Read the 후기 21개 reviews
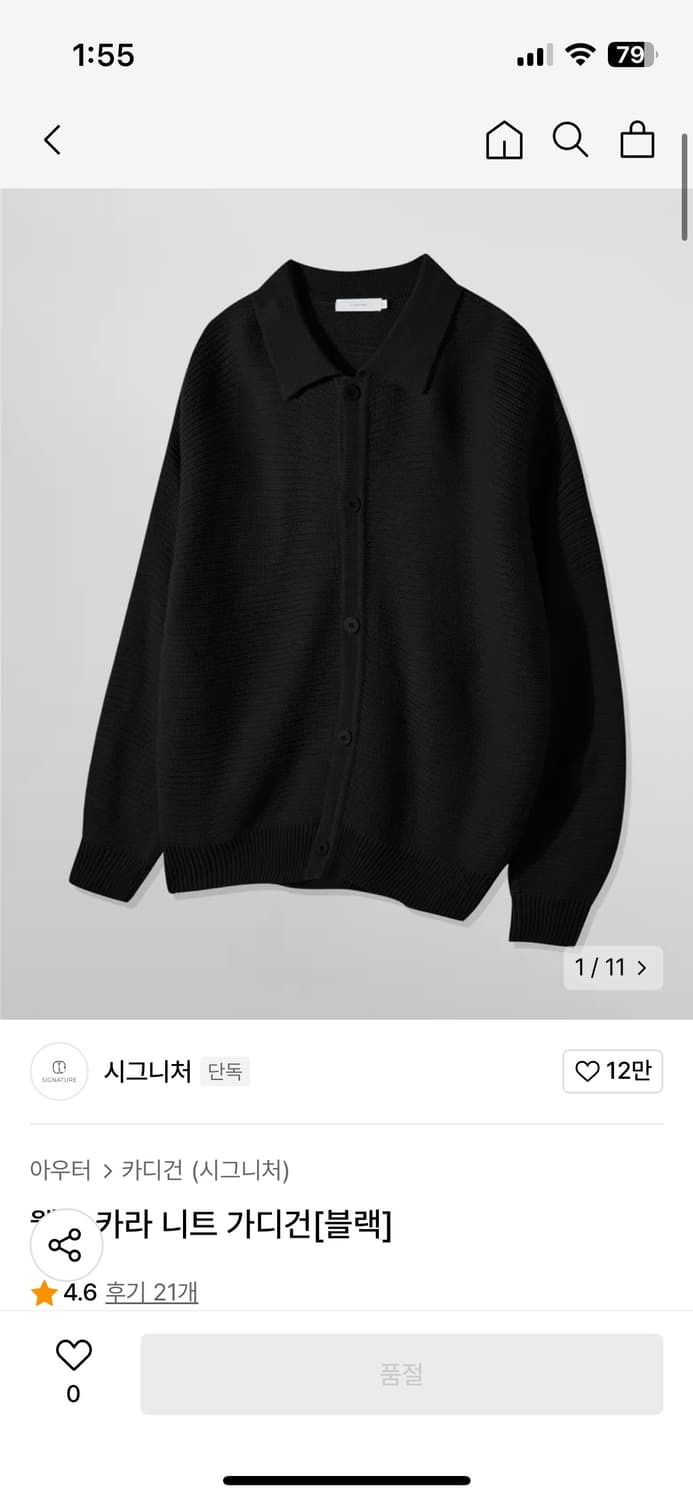Screen dimensions: 693x1500 pos(151,1292)
